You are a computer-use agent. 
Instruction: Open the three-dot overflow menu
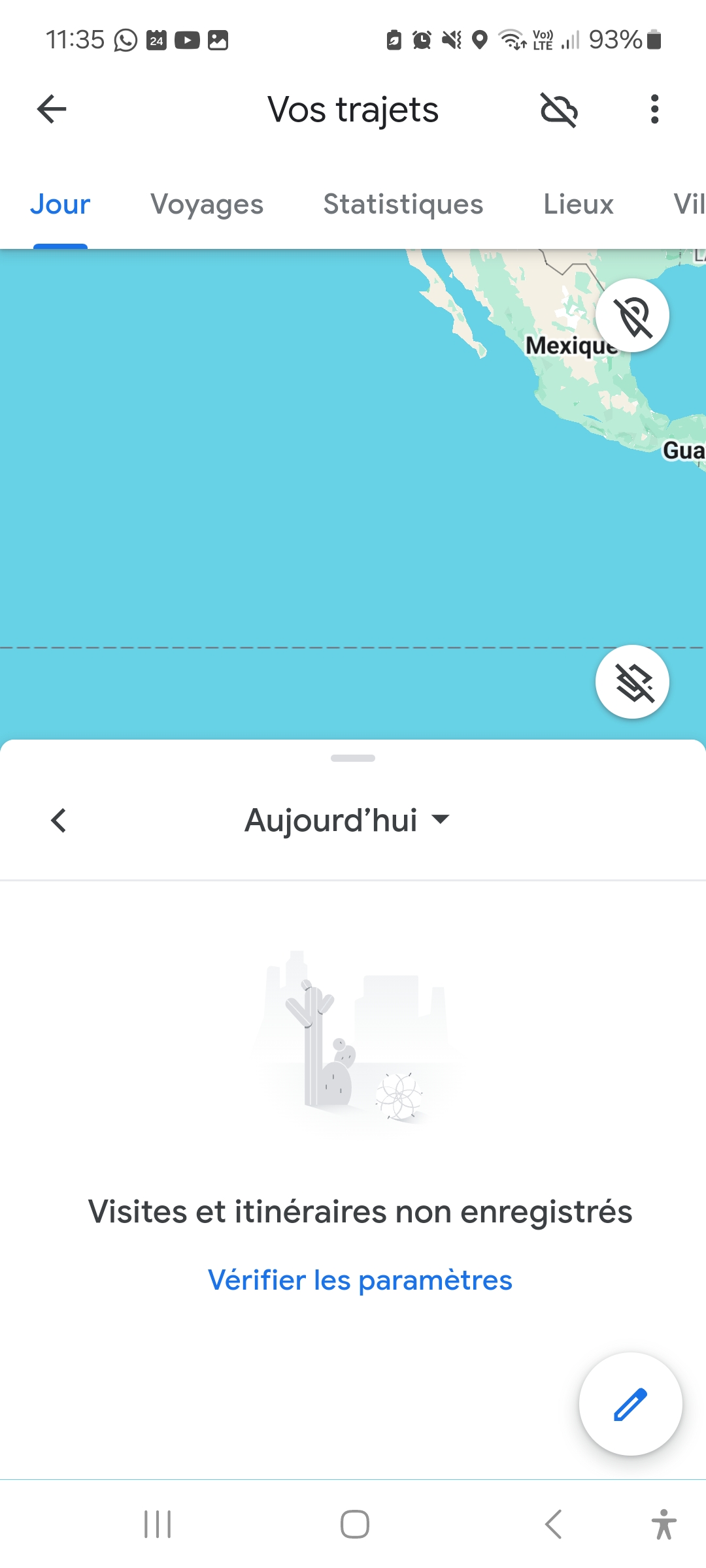coord(654,109)
